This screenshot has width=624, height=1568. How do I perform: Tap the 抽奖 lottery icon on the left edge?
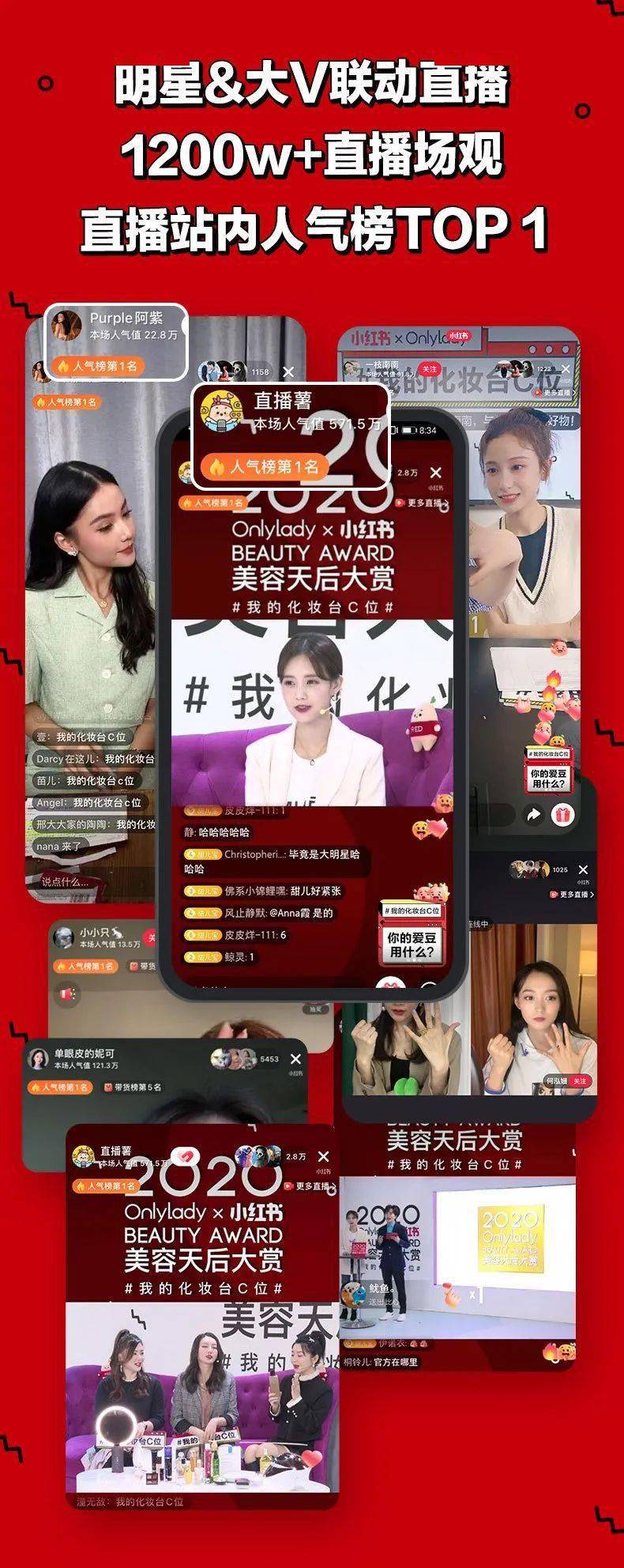click(66, 993)
